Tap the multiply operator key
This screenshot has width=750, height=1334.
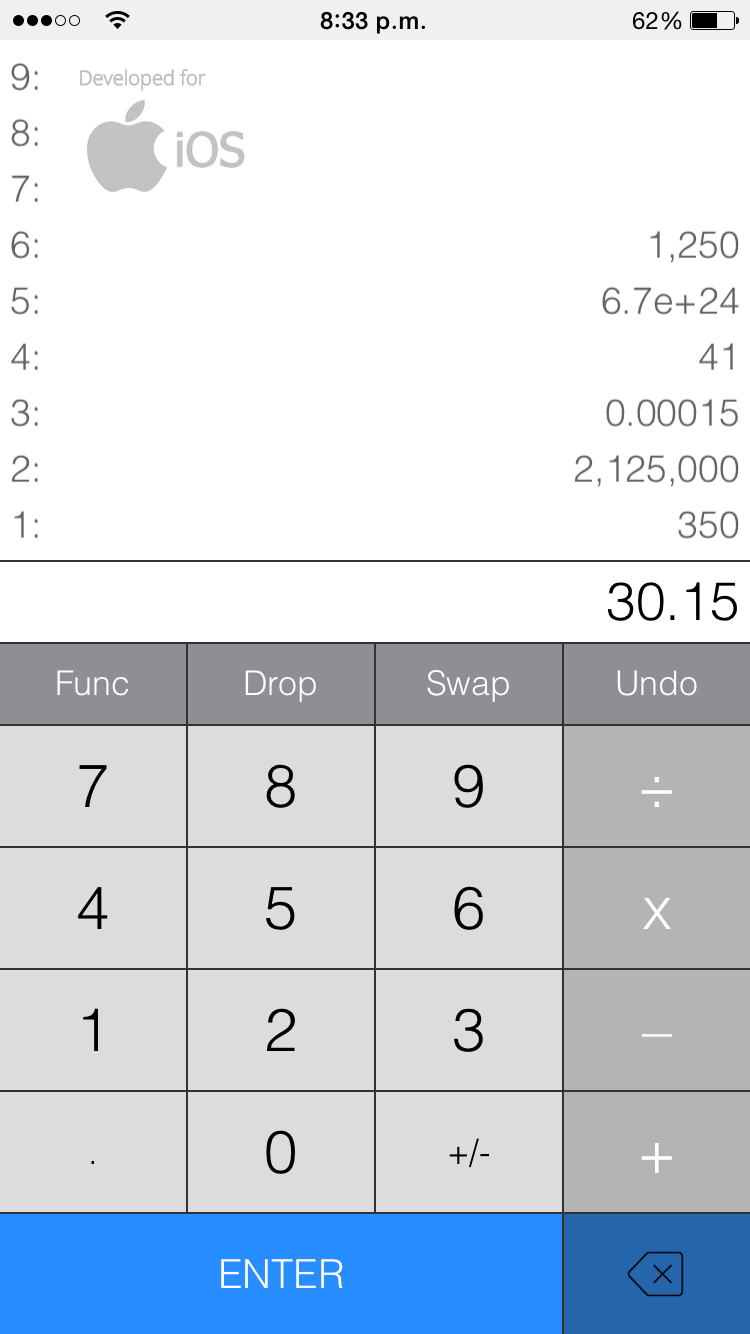pyautogui.click(x=657, y=909)
